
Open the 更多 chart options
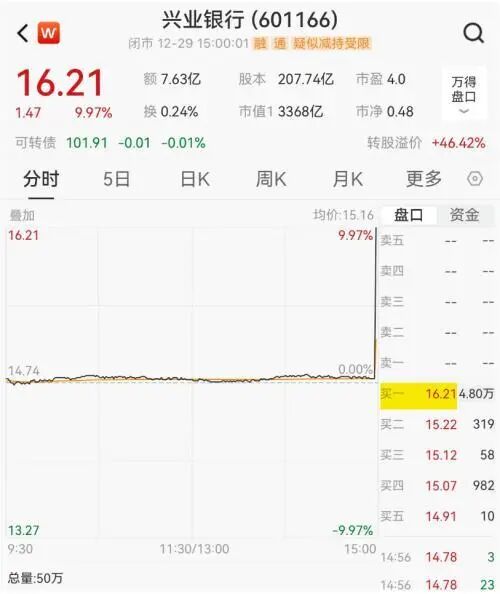coord(424,179)
